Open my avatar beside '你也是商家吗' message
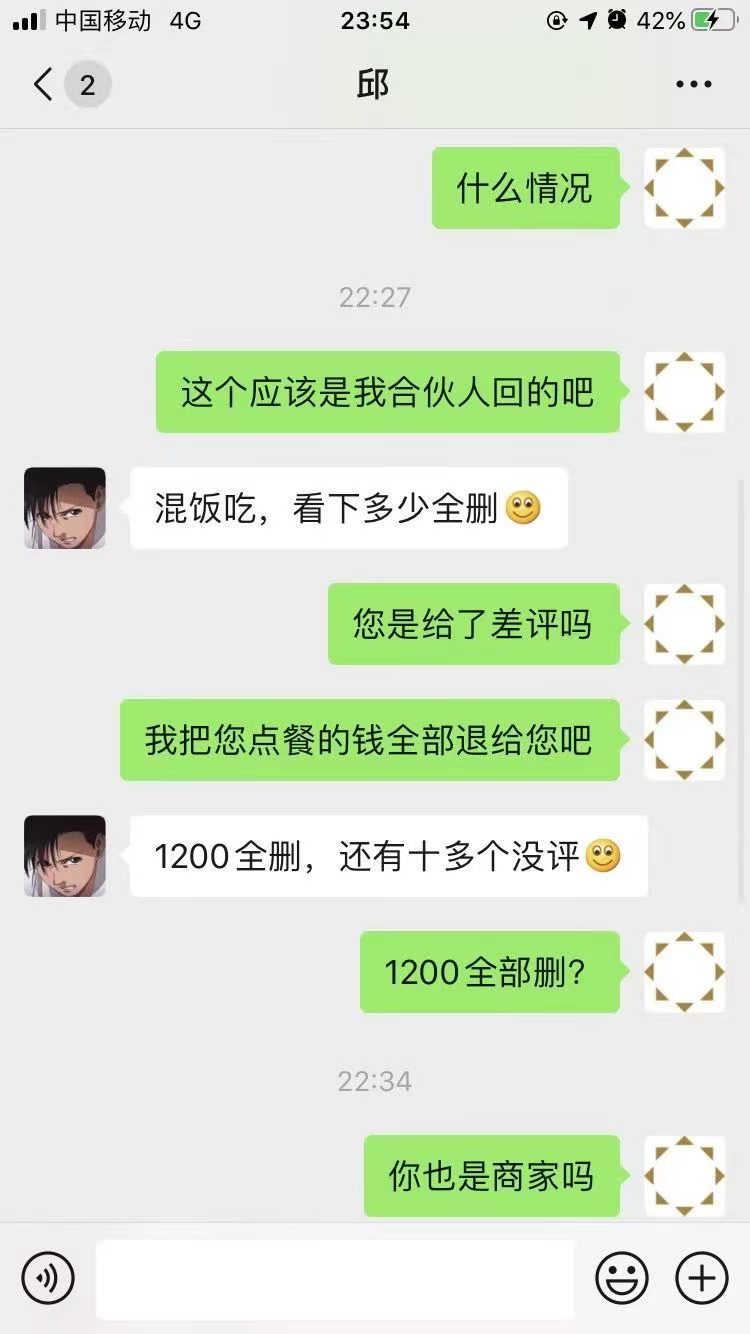Screen dimensions: 750x1334 click(684, 1176)
